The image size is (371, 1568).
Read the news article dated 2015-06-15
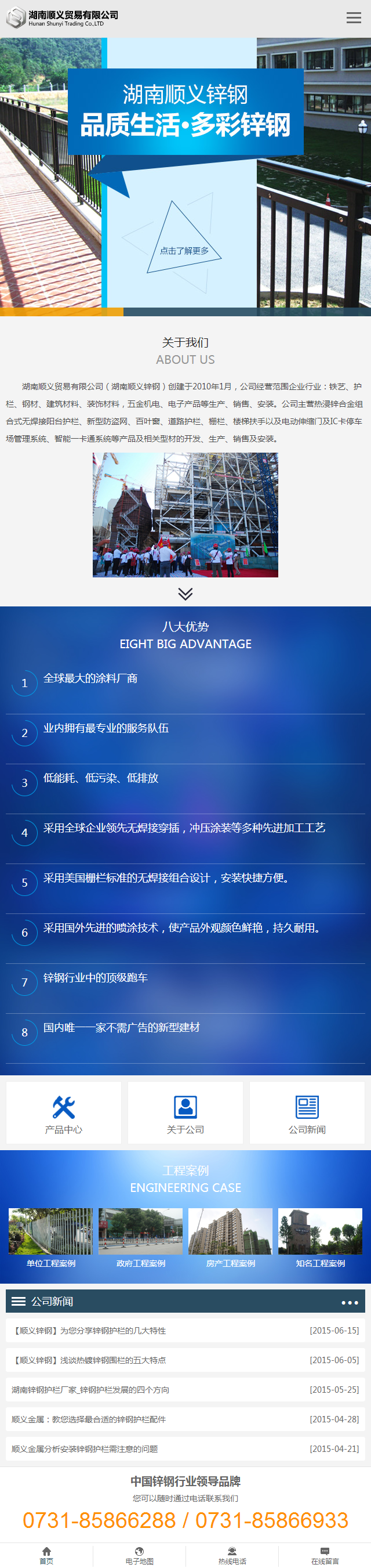[x=89, y=1331]
